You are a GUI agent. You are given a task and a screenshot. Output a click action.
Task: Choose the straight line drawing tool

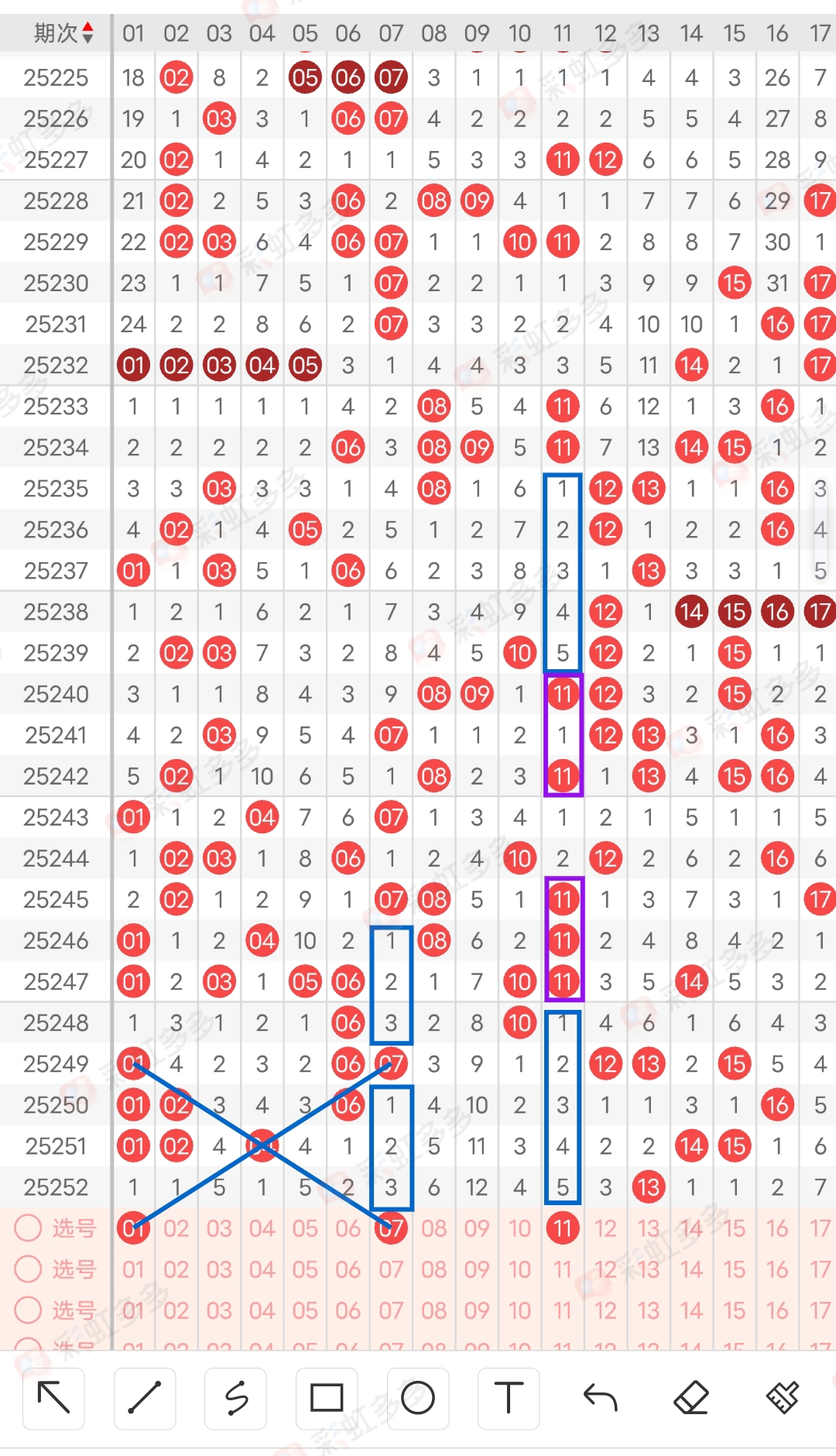[x=145, y=1398]
